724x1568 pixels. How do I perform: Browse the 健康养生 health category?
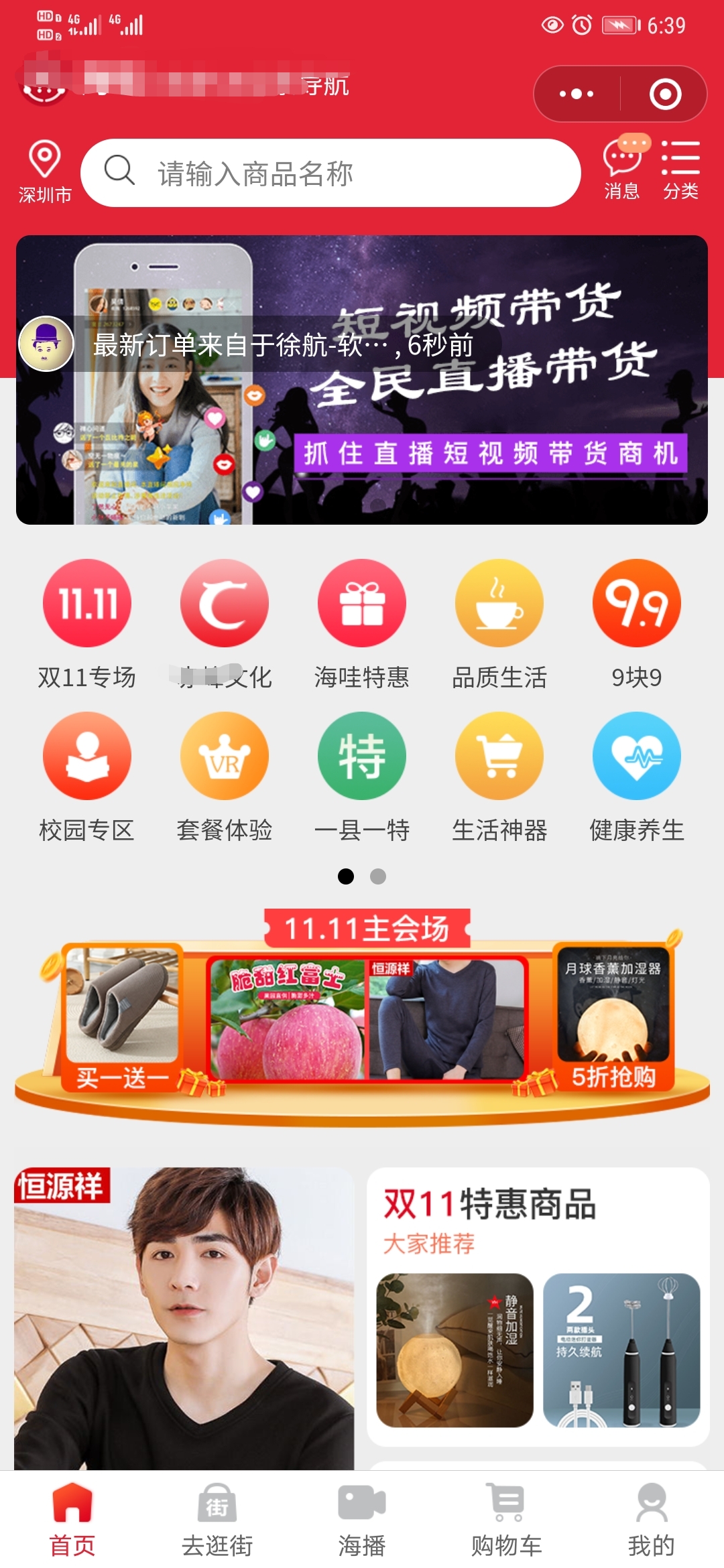(x=637, y=776)
